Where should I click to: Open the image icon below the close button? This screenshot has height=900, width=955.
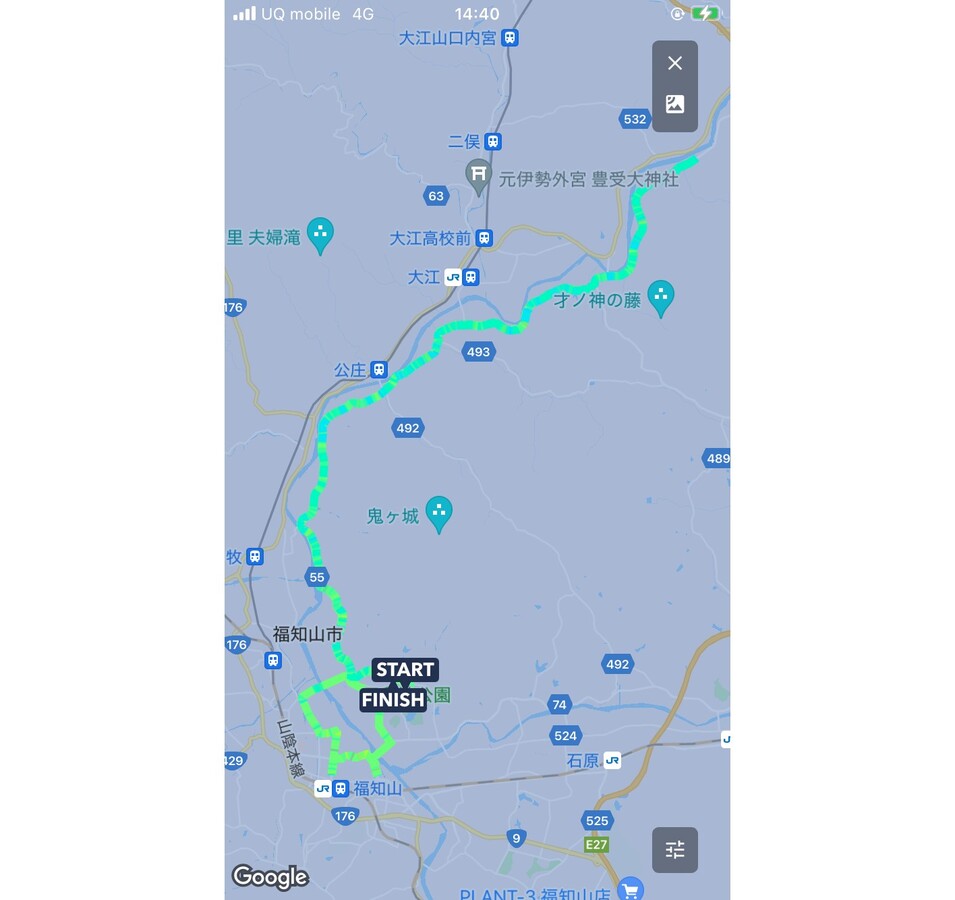click(675, 104)
